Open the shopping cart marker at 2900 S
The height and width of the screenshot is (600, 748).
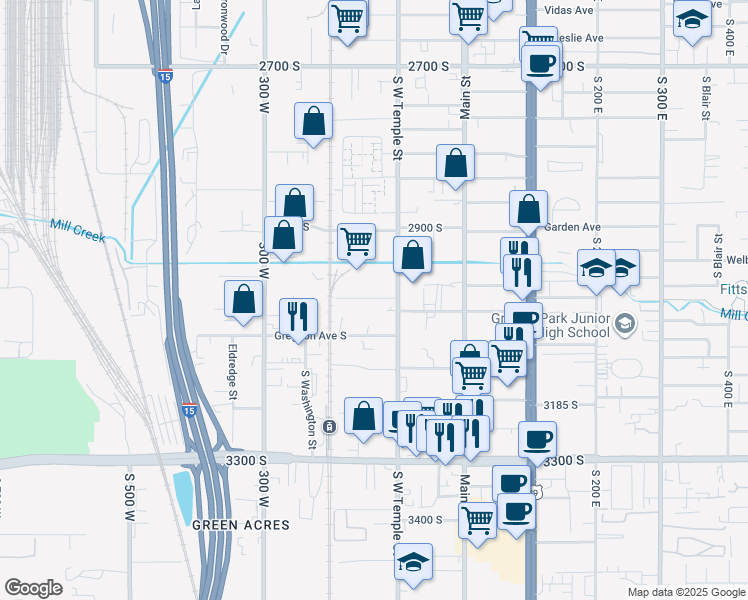356,243
